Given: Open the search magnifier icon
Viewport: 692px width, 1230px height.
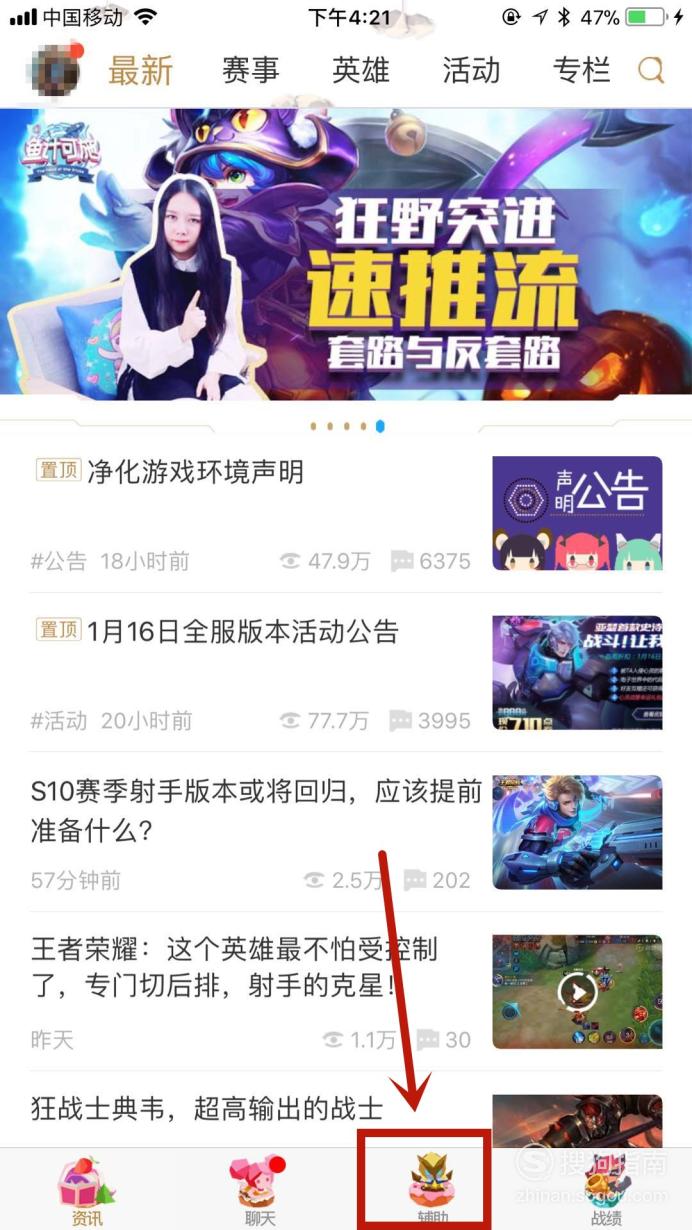Looking at the screenshot, I should [651, 71].
